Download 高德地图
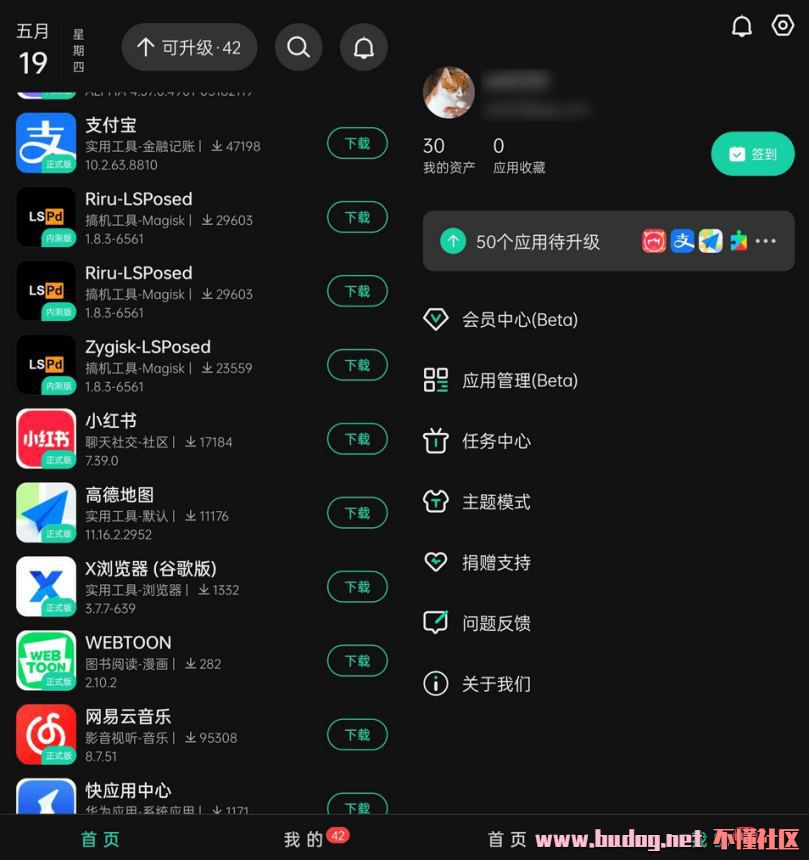Viewport: 809px width, 860px height. [x=357, y=514]
